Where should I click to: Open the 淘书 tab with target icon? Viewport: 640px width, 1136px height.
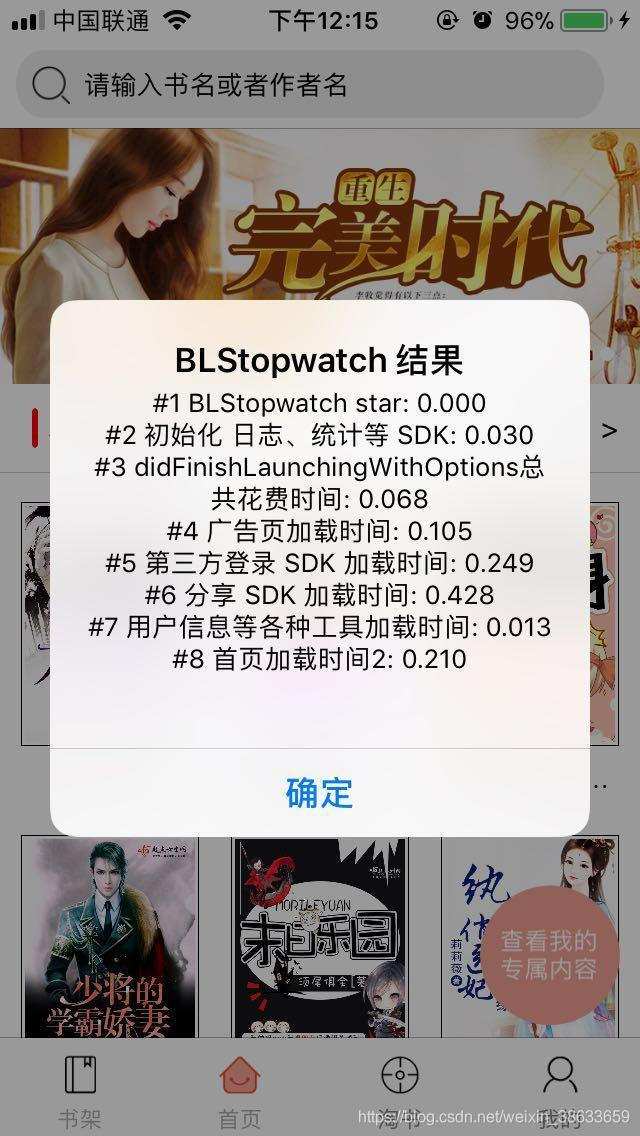[x=400, y=1090]
